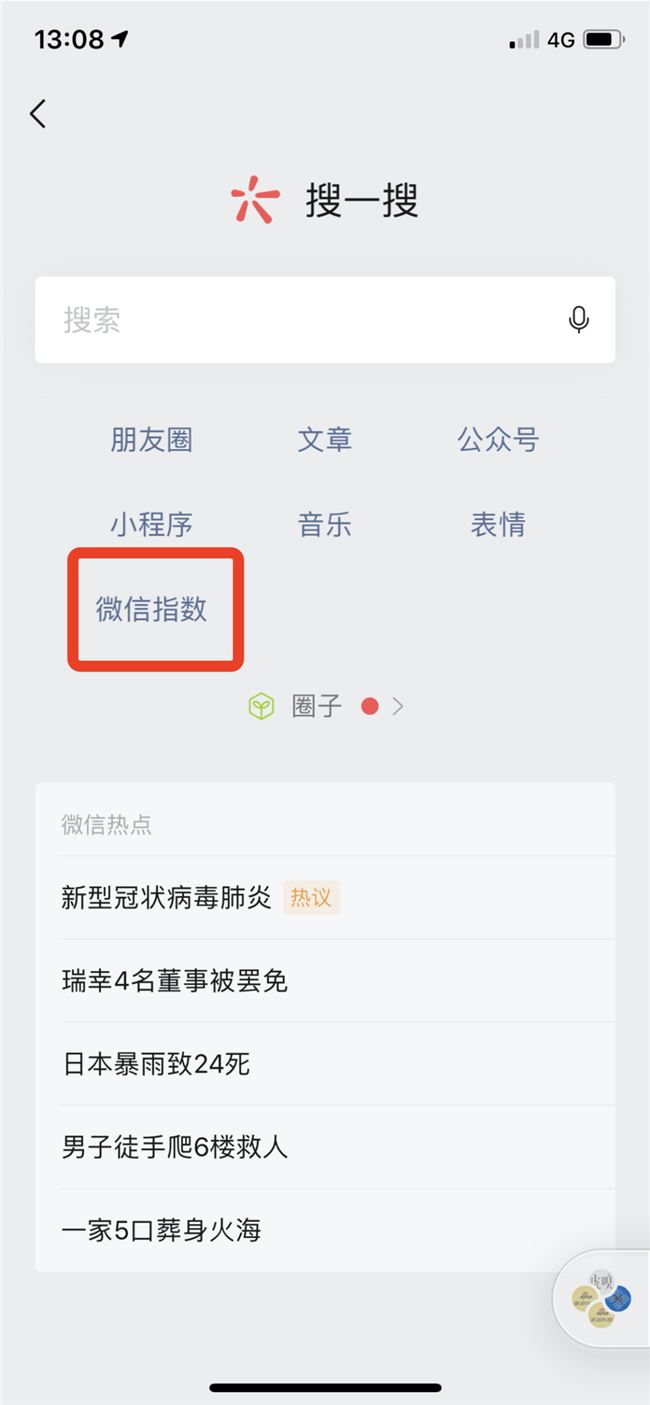The height and width of the screenshot is (1405, 650).
Task: Start voice search with the microphone
Action: coord(578,320)
